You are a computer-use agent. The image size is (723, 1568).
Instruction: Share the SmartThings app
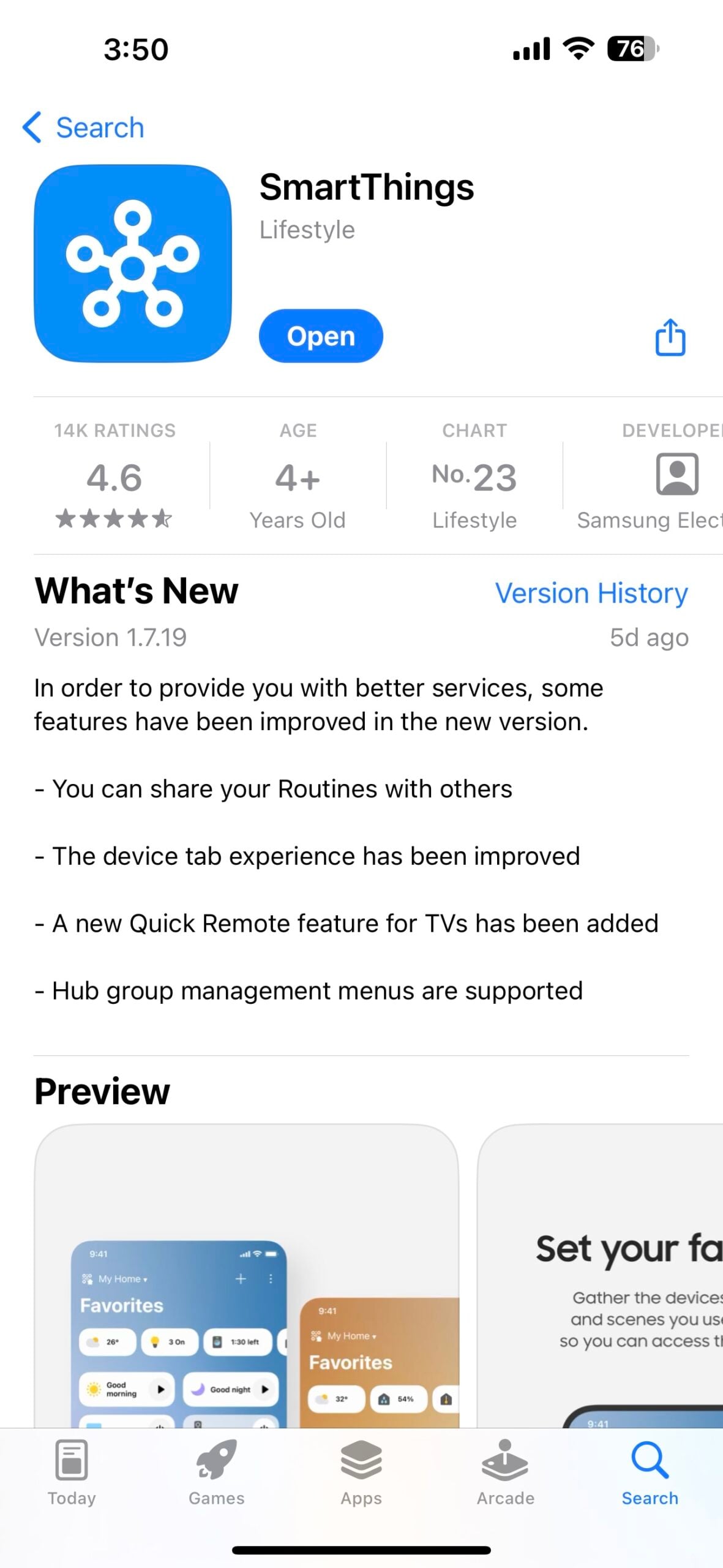670,337
